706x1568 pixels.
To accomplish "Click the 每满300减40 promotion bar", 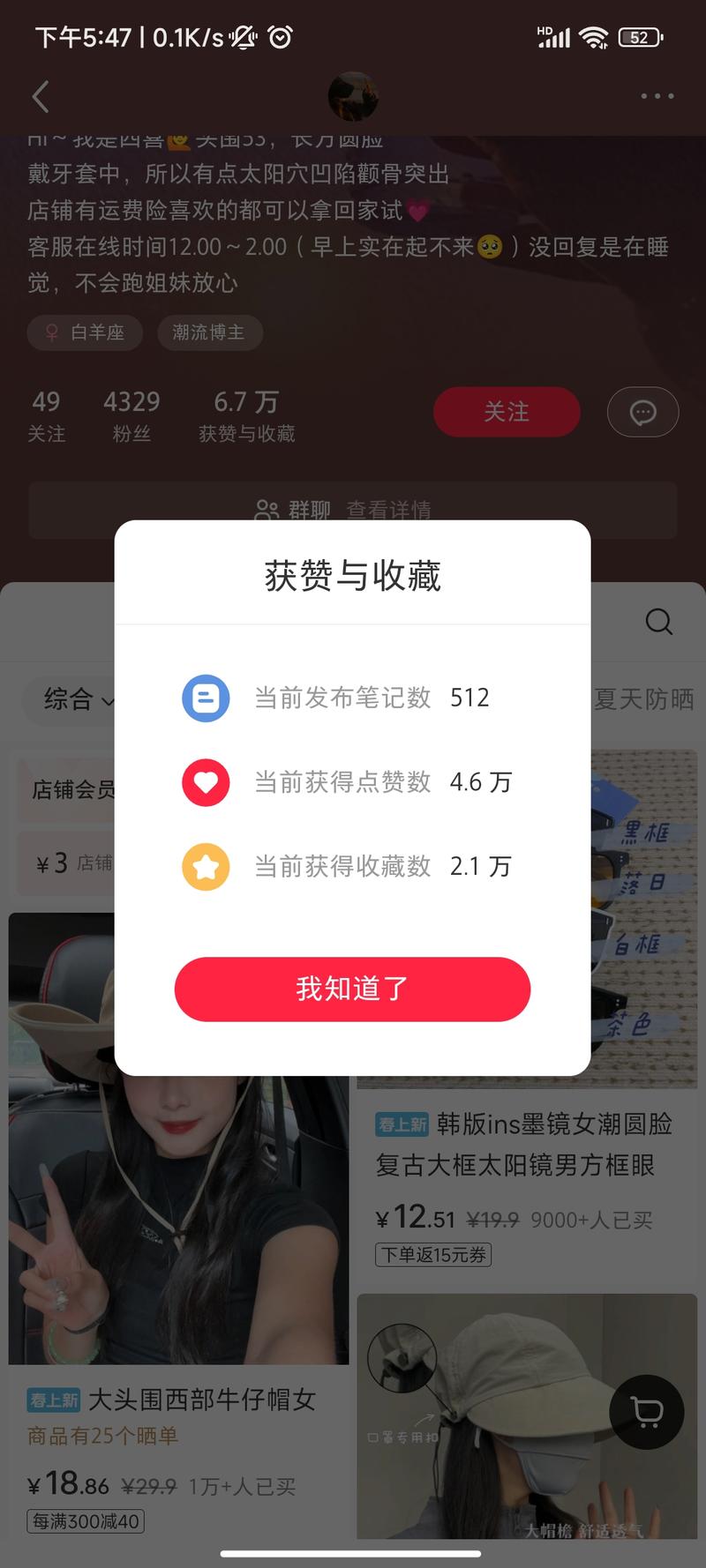I will pyautogui.click(x=85, y=1521).
